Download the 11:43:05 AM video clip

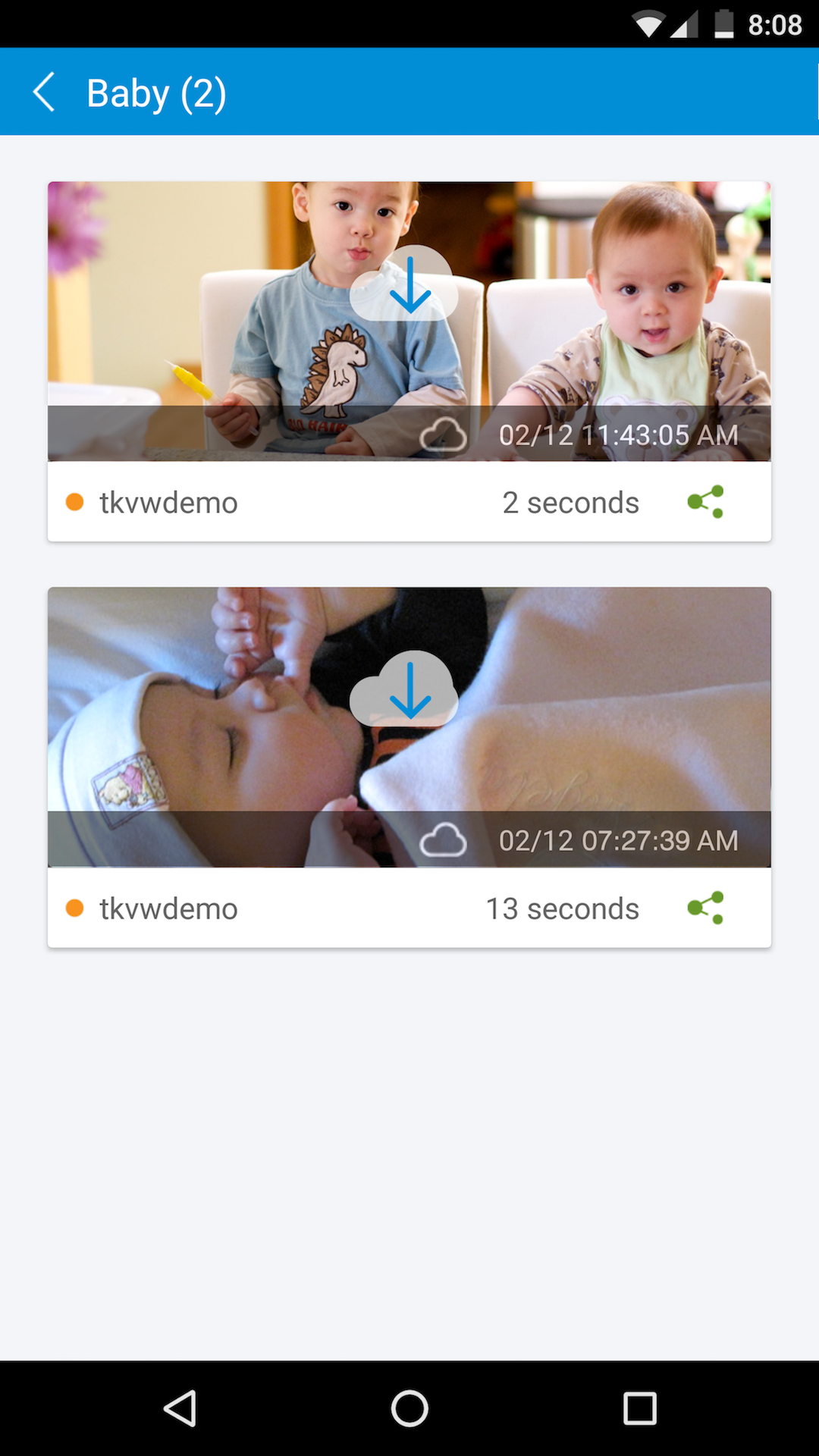[405, 285]
